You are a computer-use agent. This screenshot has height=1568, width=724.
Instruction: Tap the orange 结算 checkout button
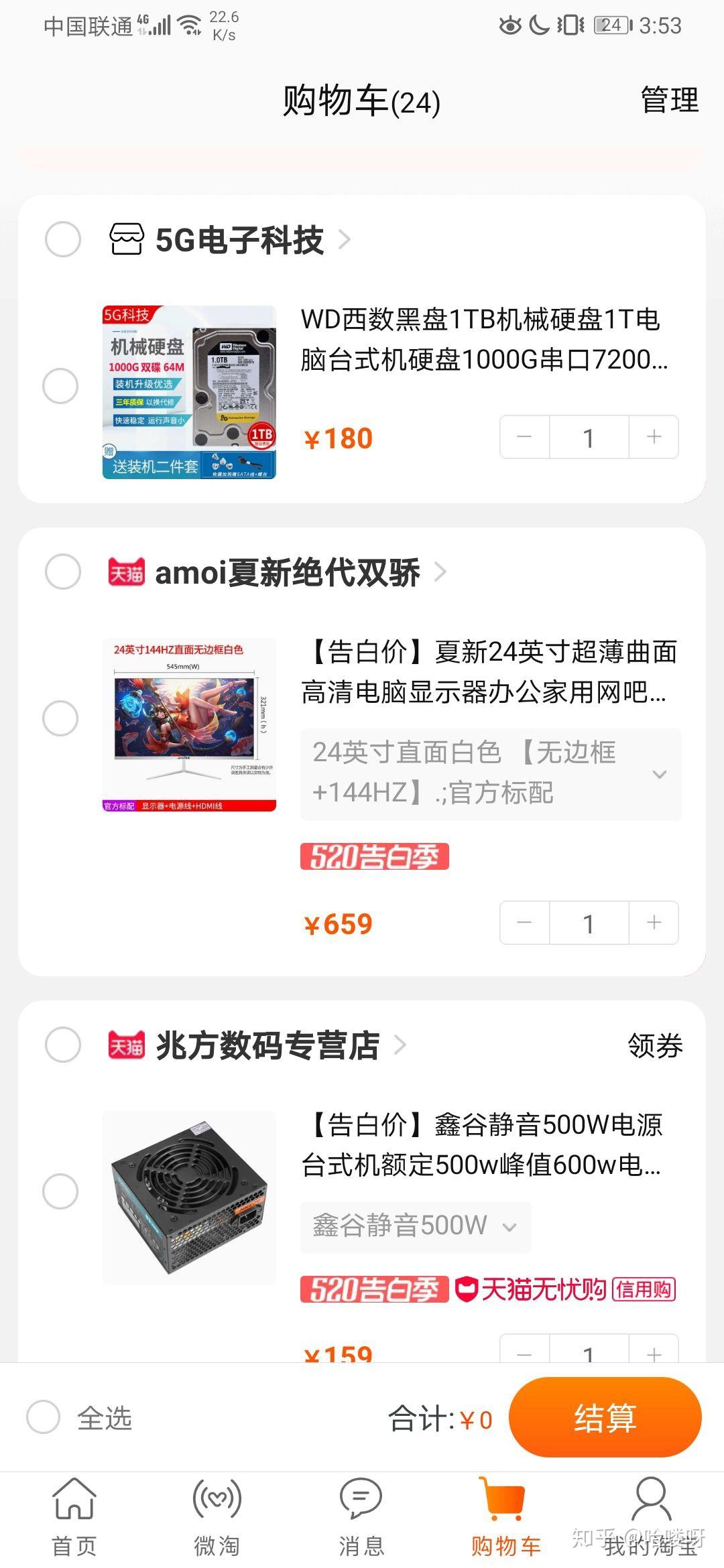(x=604, y=1418)
